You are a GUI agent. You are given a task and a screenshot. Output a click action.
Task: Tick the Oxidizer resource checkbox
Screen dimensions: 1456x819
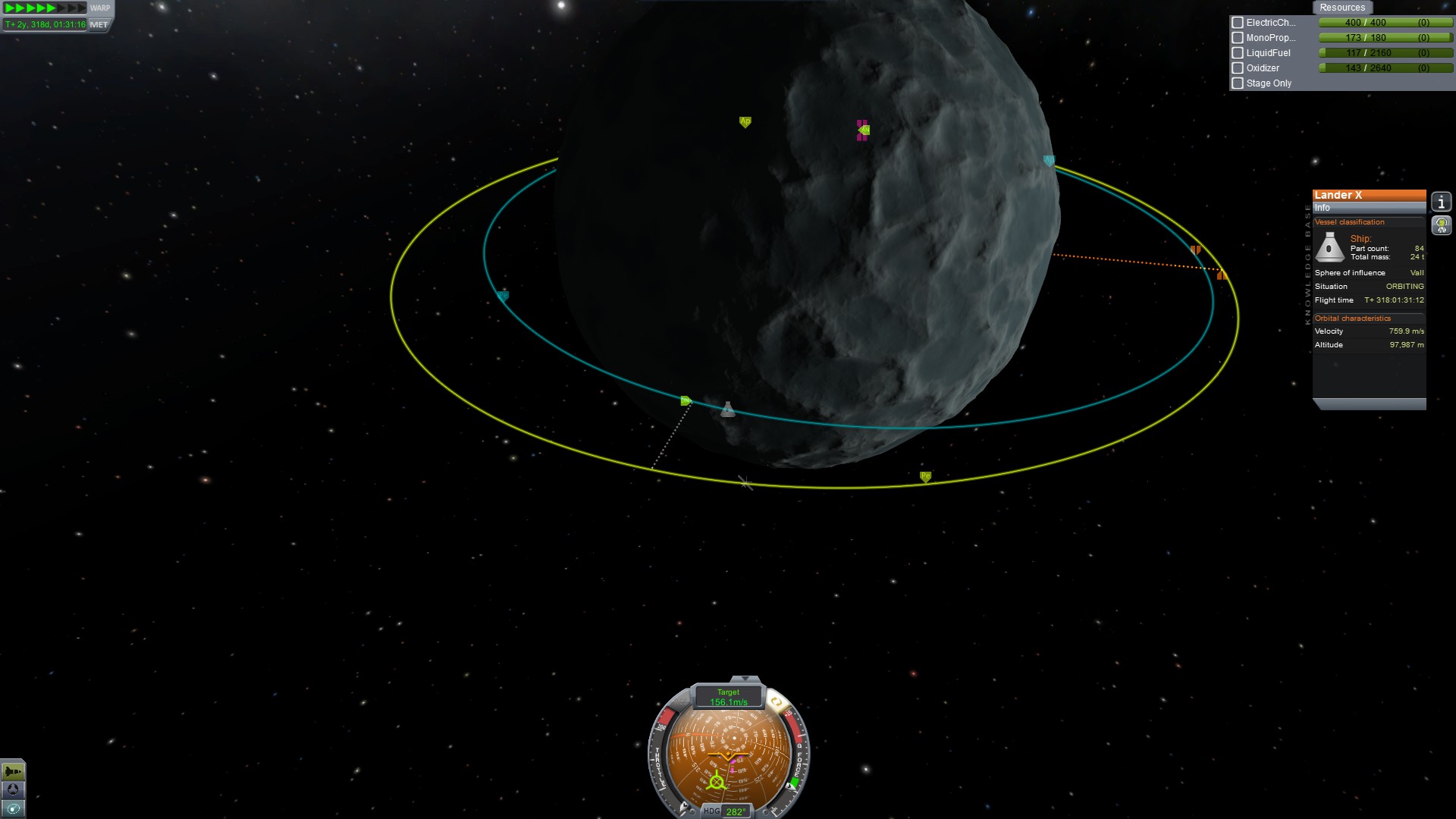coord(1238,68)
